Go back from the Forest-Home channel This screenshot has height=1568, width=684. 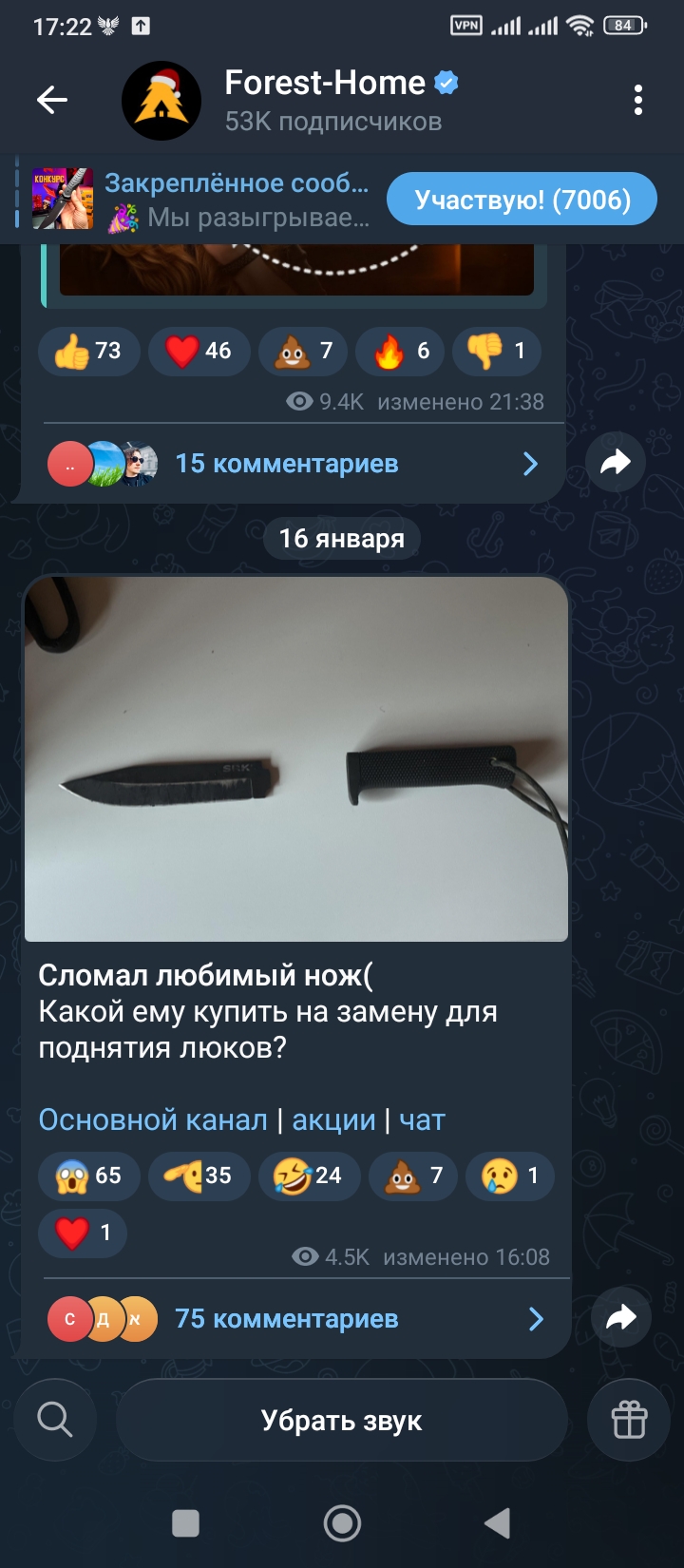pyautogui.click(x=52, y=99)
